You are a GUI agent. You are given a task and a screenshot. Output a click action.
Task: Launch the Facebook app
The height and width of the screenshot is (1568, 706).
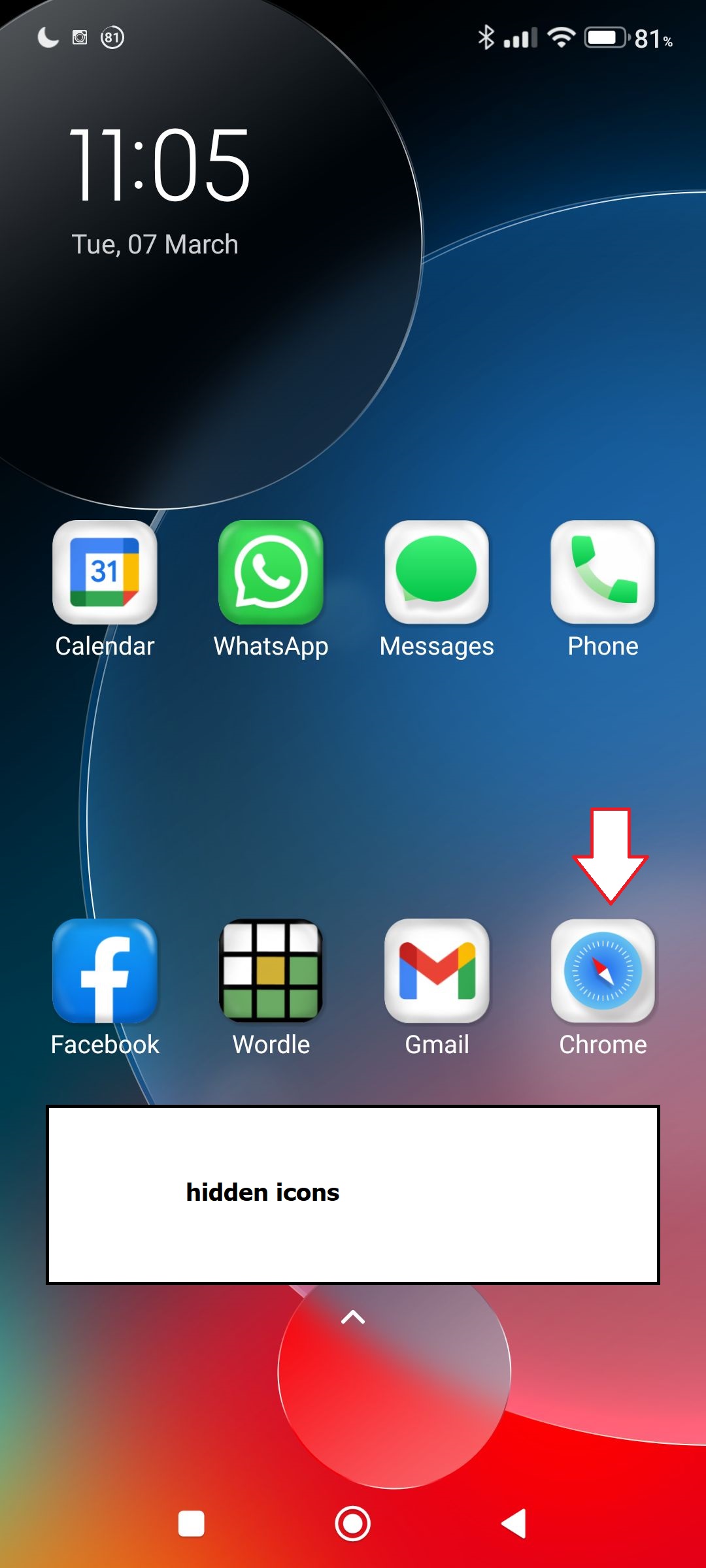[x=105, y=971]
